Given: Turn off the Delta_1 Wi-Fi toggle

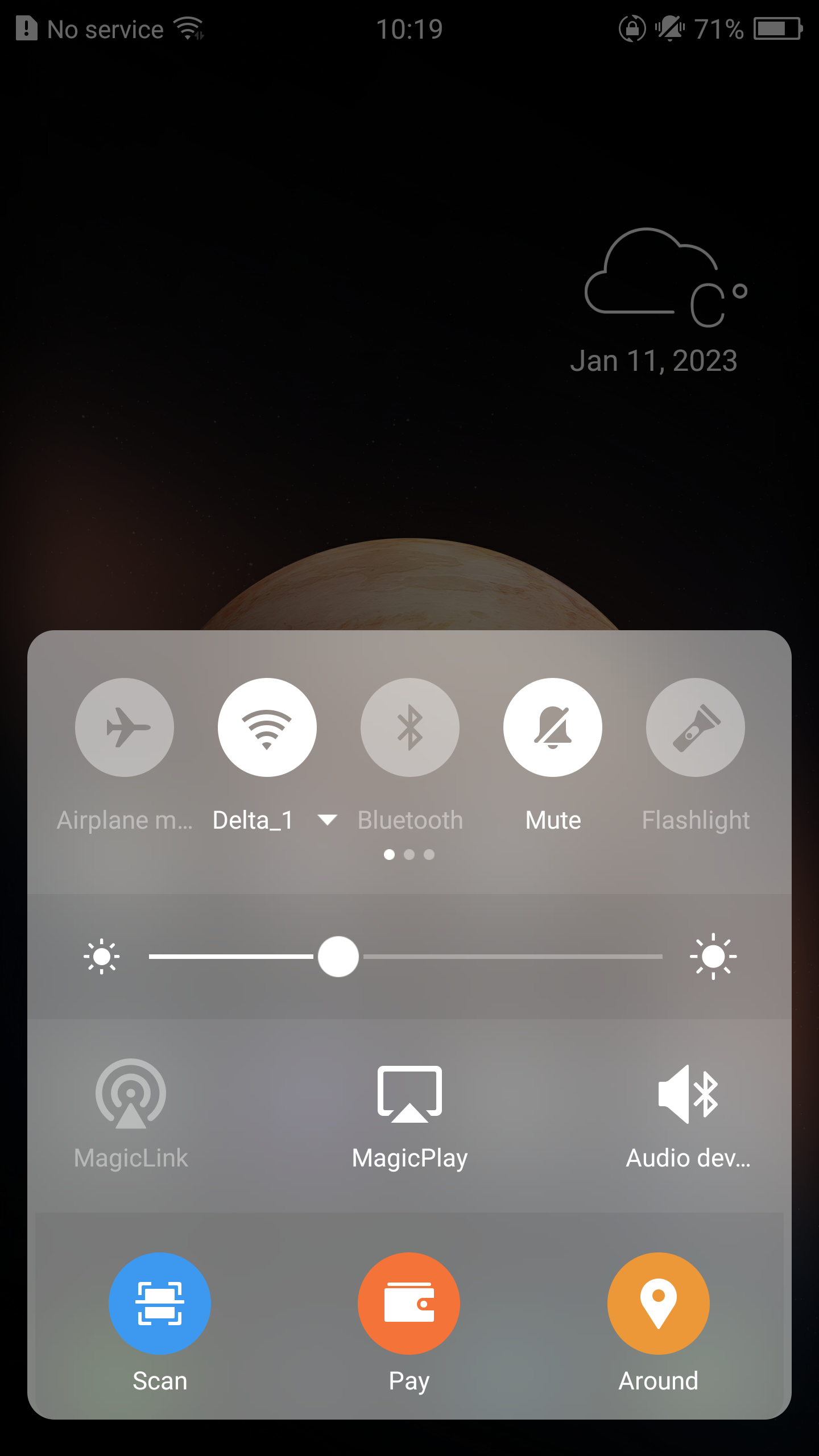Looking at the screenshot, I should [x=267, y=727].
